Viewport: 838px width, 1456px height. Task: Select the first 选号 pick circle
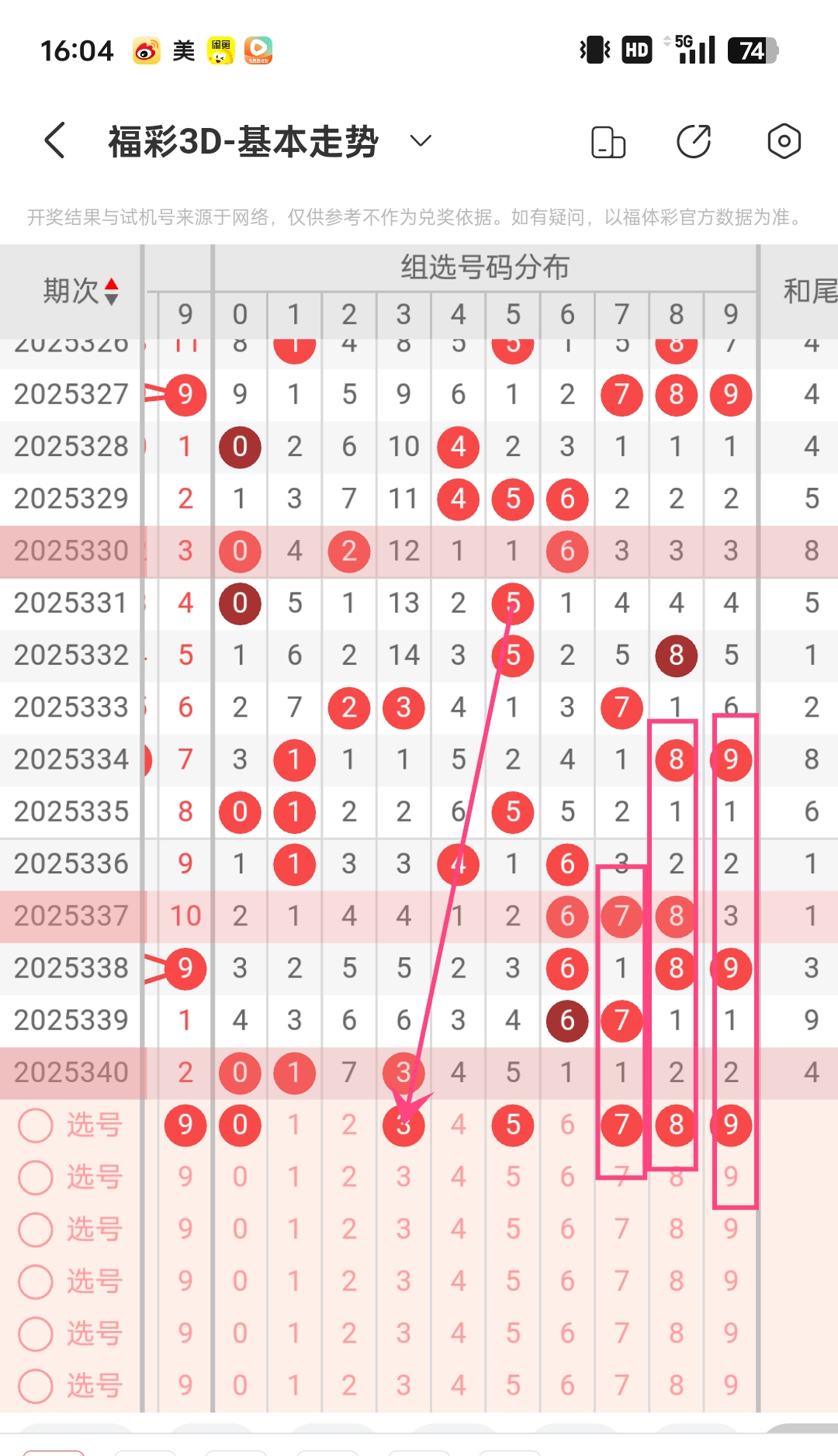tap(36, 1125)
